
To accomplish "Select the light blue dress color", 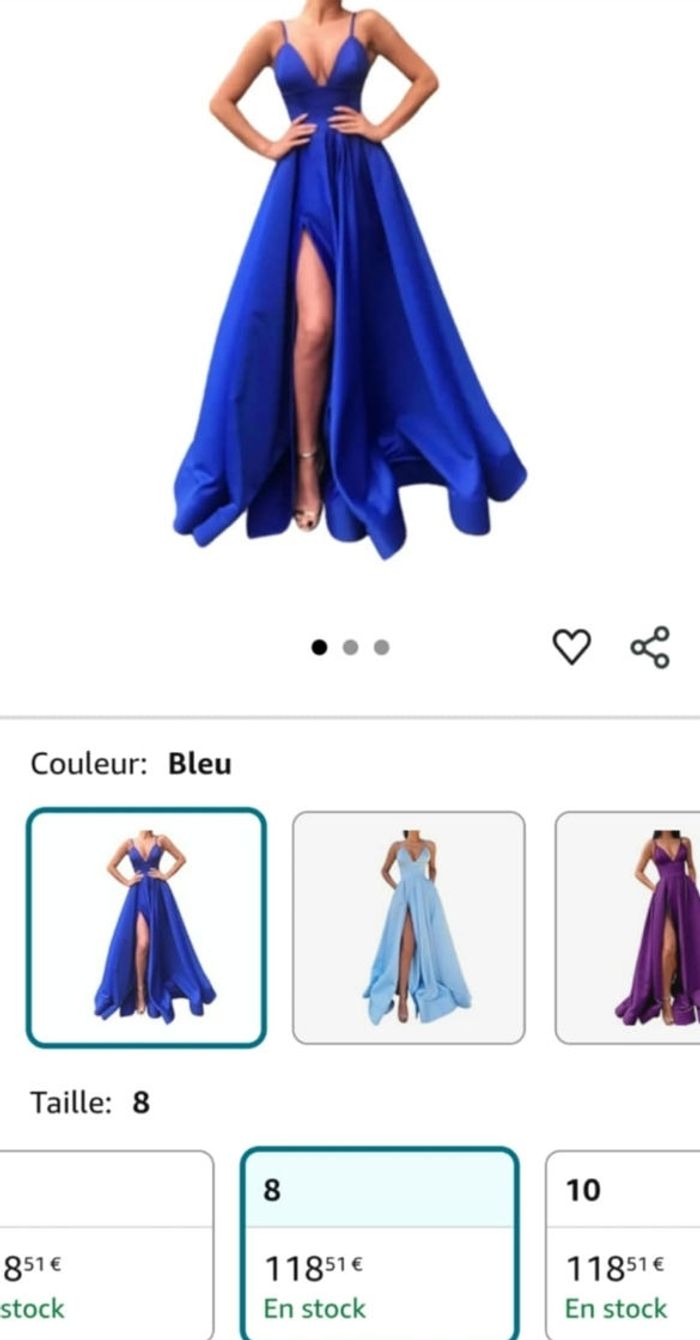I will pos(408,927).
